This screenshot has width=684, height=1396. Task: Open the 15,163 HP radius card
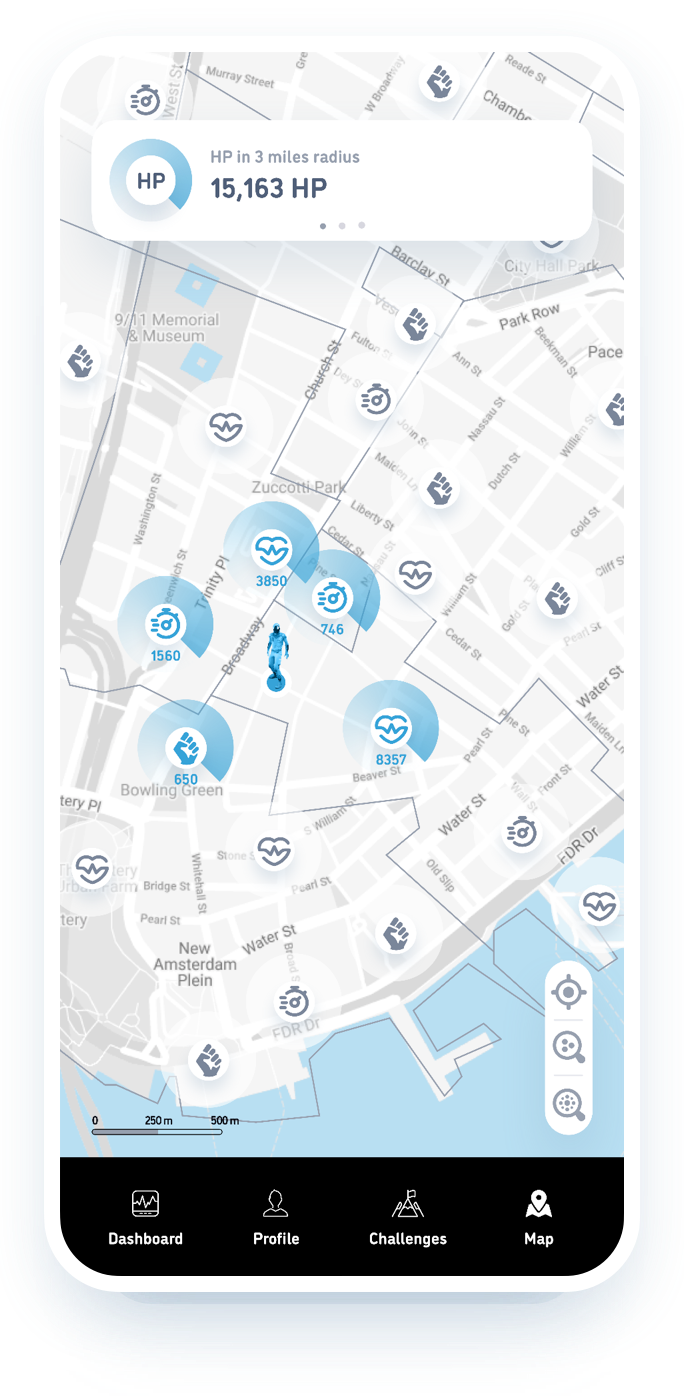[x=342, y=179]
